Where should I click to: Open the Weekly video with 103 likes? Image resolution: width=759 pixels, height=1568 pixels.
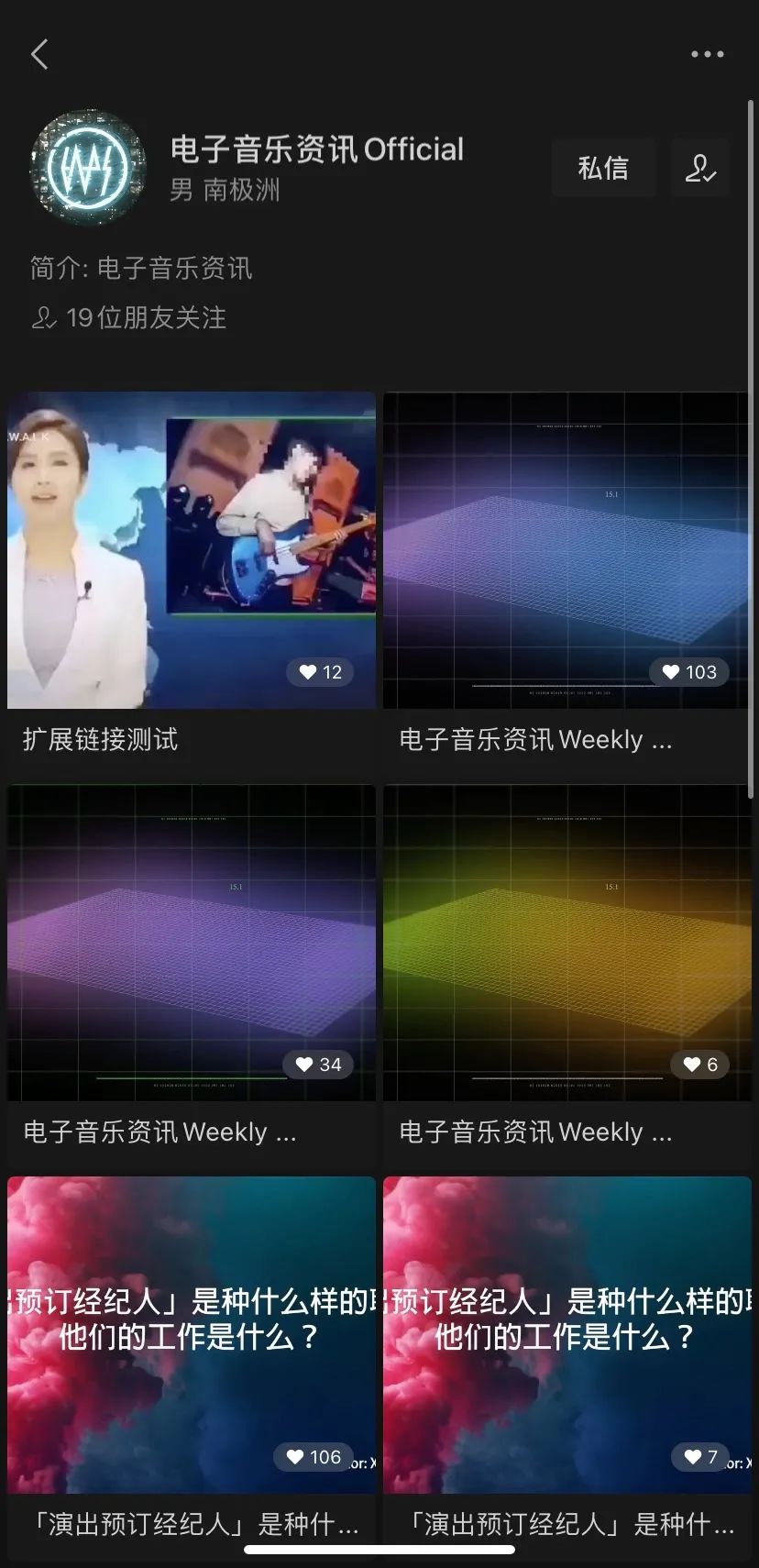pos(566,550)
